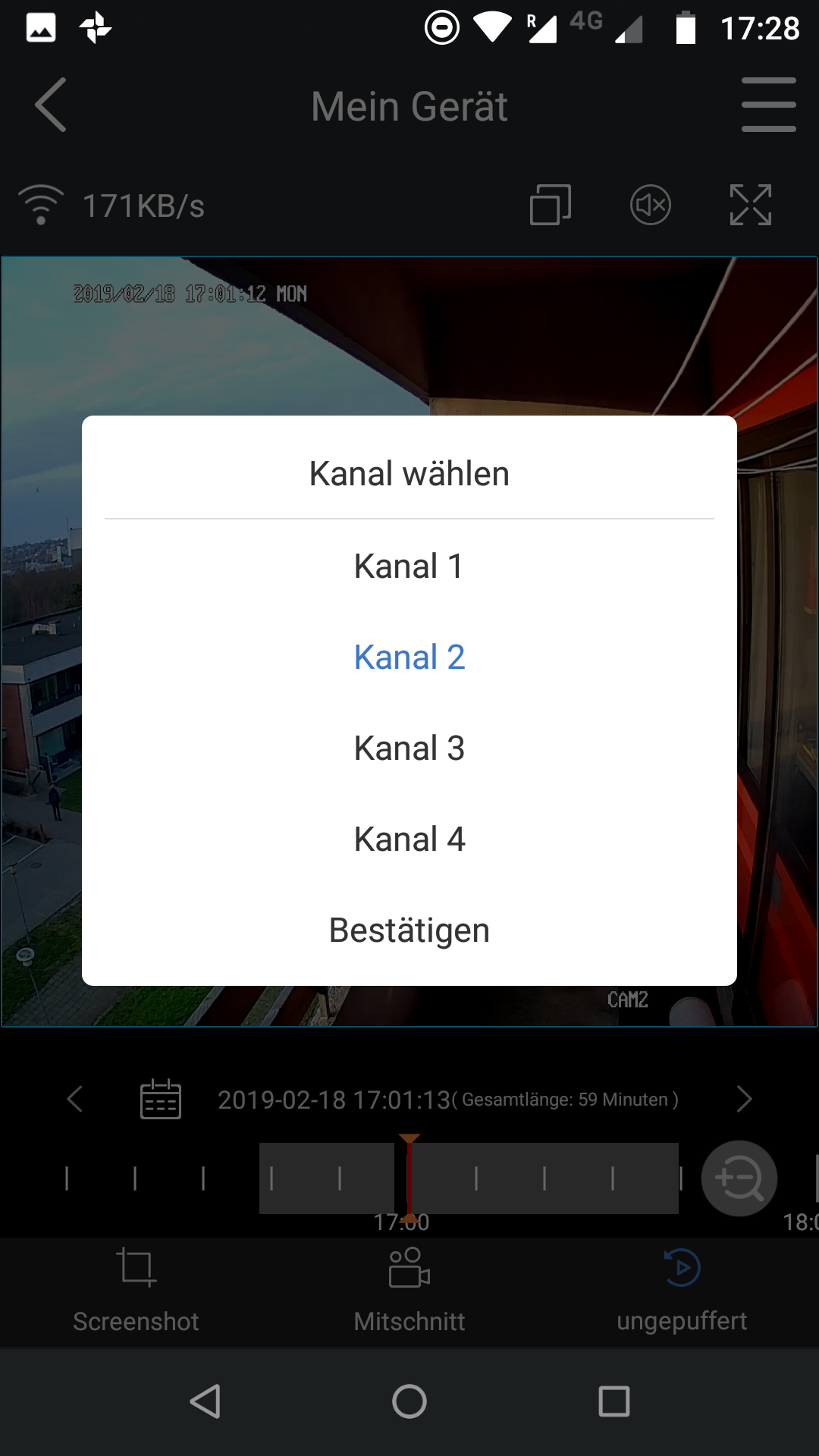Screen dimensions: 819x1456
Task: Start a Mitschnitt recording
Action: click(x=409, y=1289)
